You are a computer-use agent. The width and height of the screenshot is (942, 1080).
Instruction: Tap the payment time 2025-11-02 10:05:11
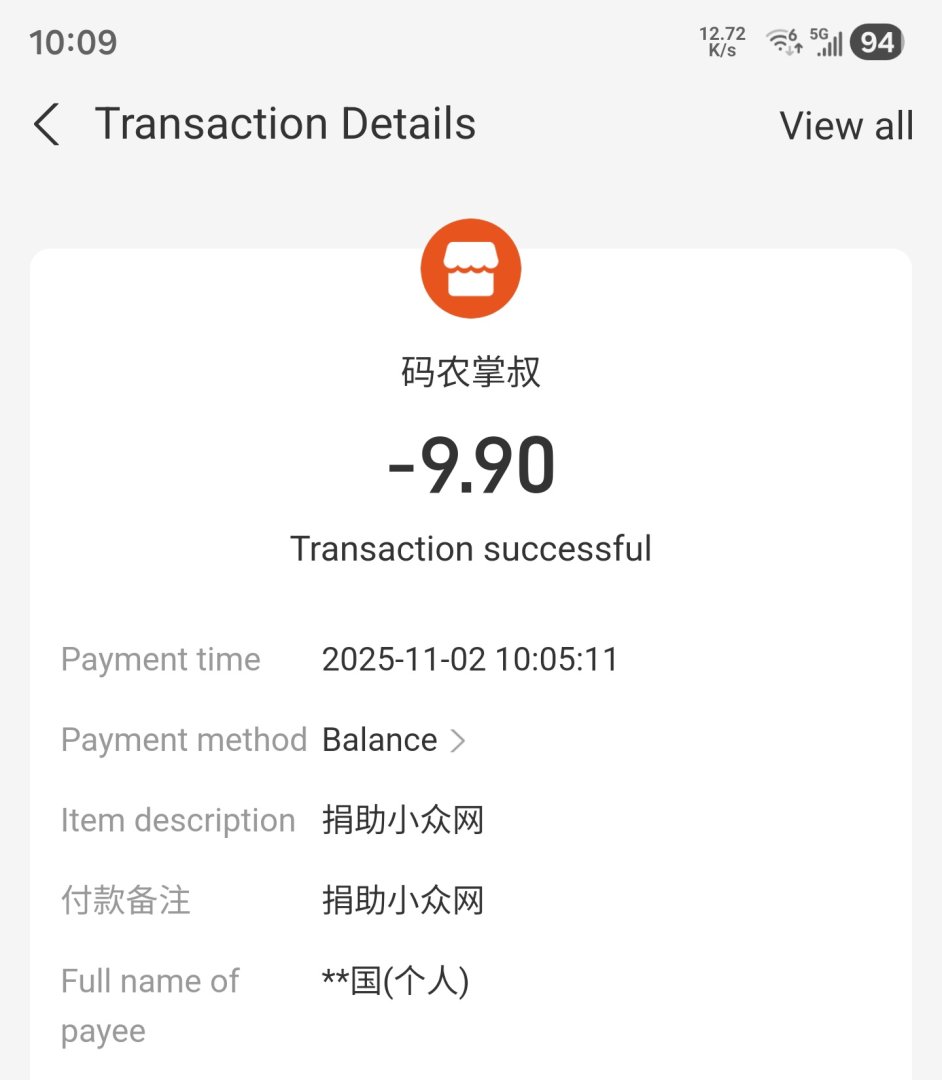click(471, 659)
